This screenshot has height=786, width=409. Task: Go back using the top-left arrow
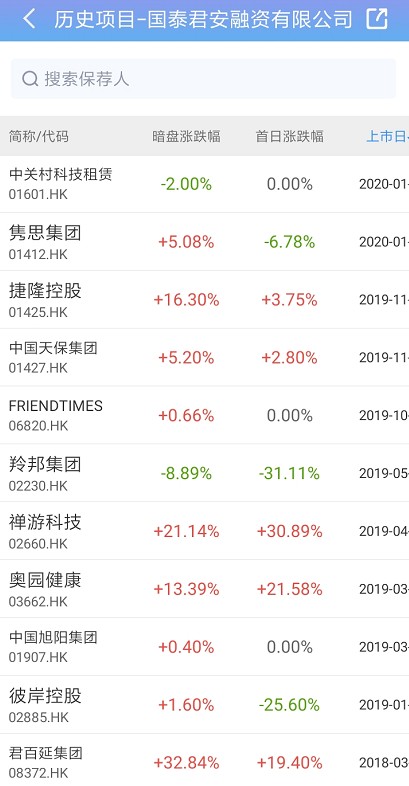[29, 19]
